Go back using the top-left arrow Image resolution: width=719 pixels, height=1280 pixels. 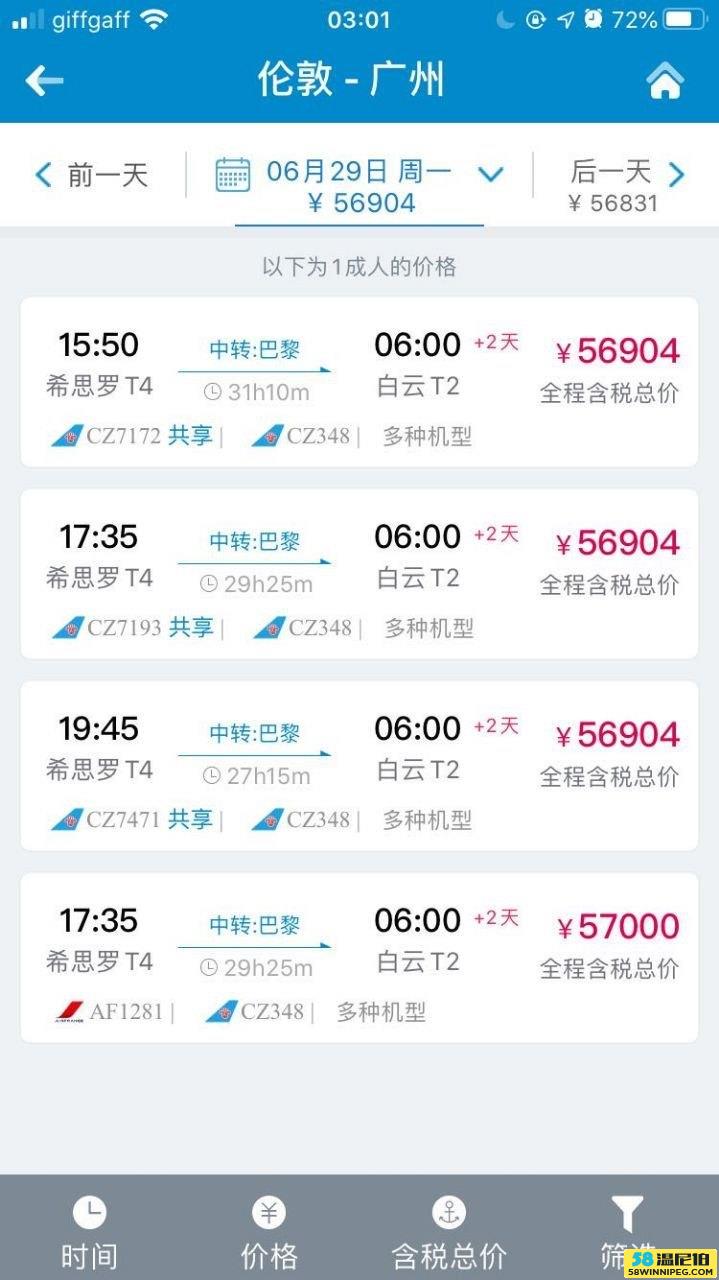pyautogui.click(x=44, y=81)
